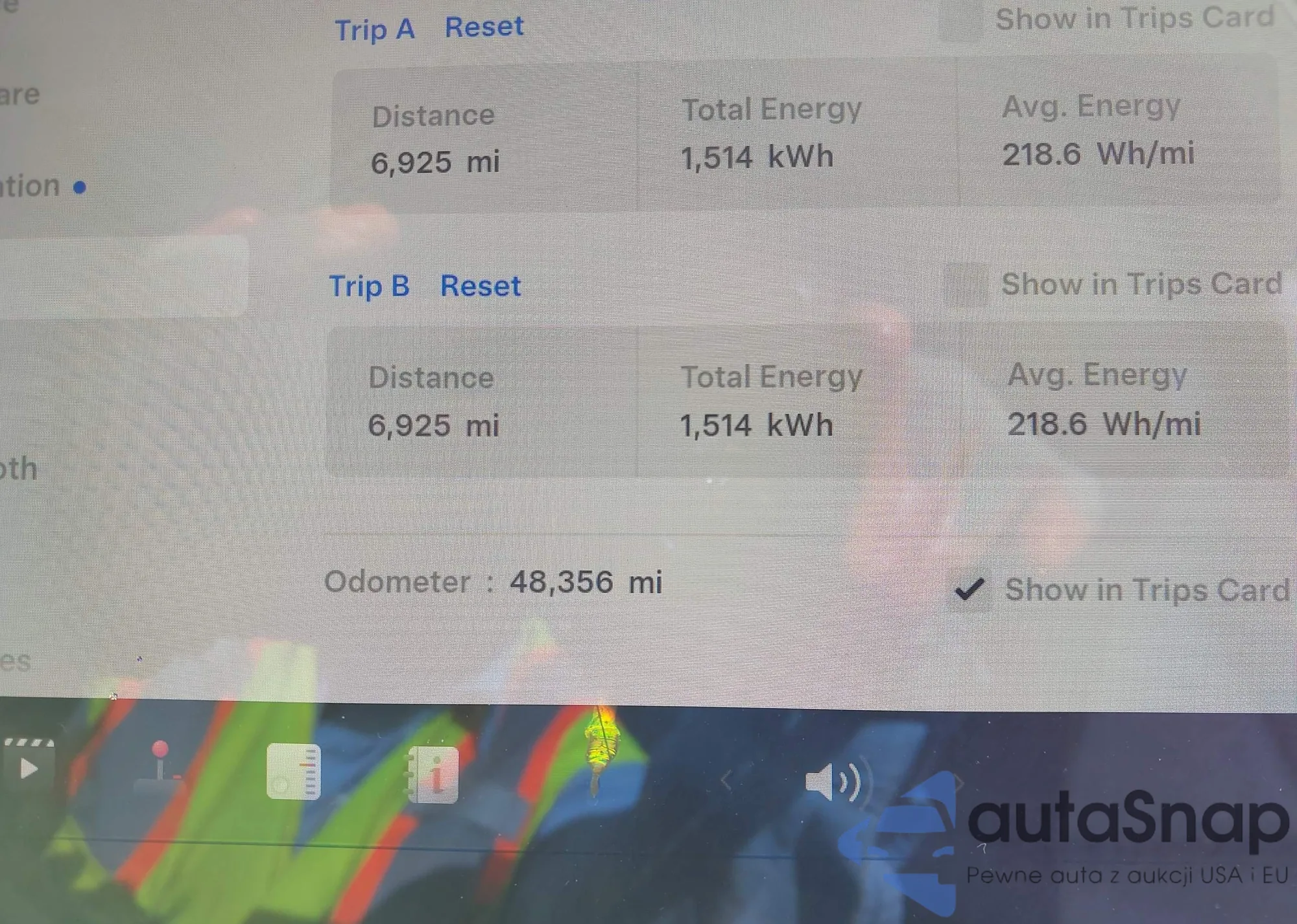Open the owner's Manual app

coord(433,774)
